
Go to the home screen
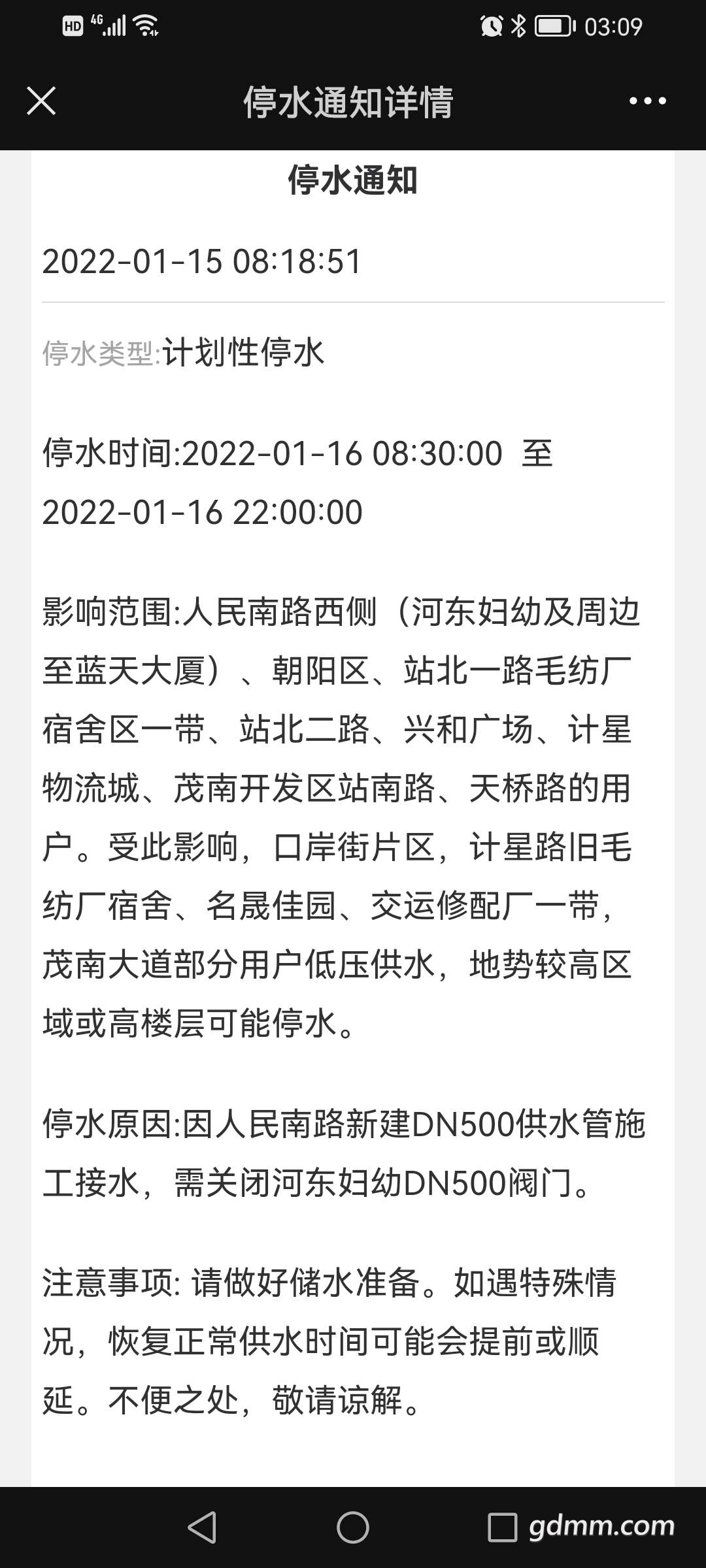[x=353, y=1527]
